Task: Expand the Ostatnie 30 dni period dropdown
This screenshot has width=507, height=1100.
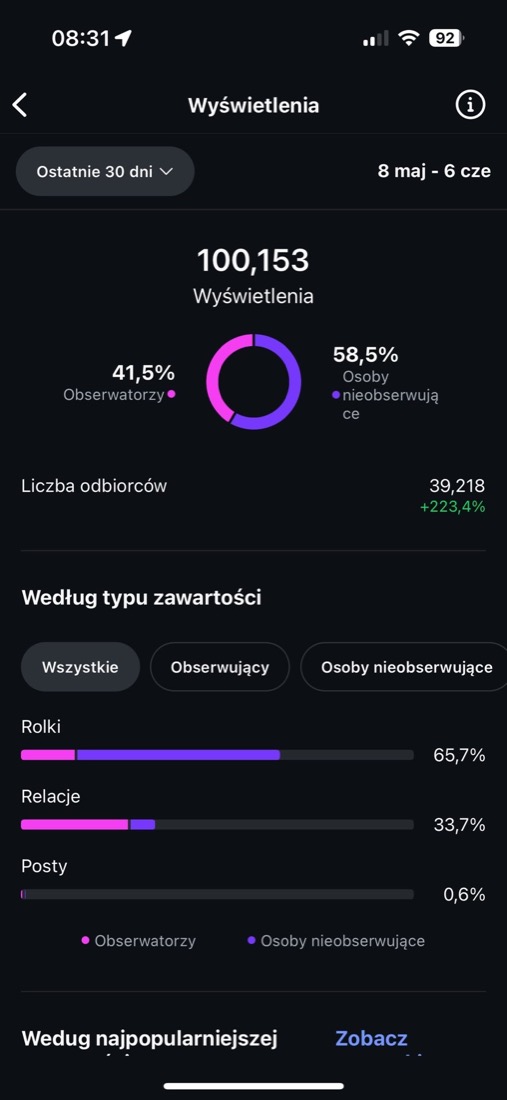Action: (105, 171)
